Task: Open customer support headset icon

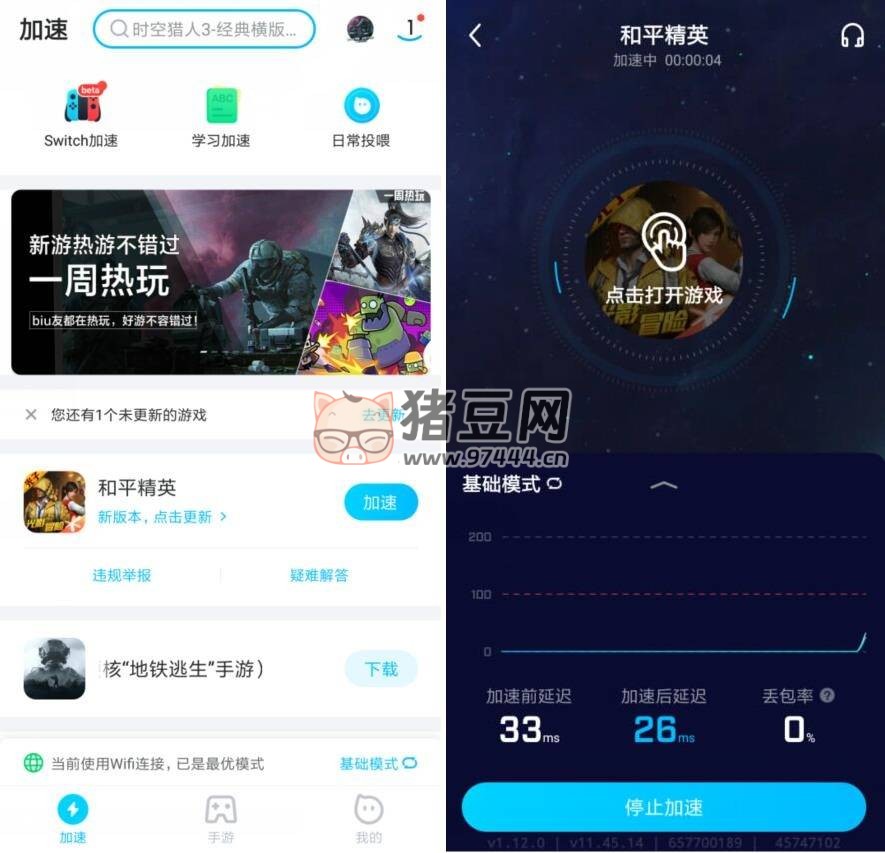Action: [x=852, y=36]
